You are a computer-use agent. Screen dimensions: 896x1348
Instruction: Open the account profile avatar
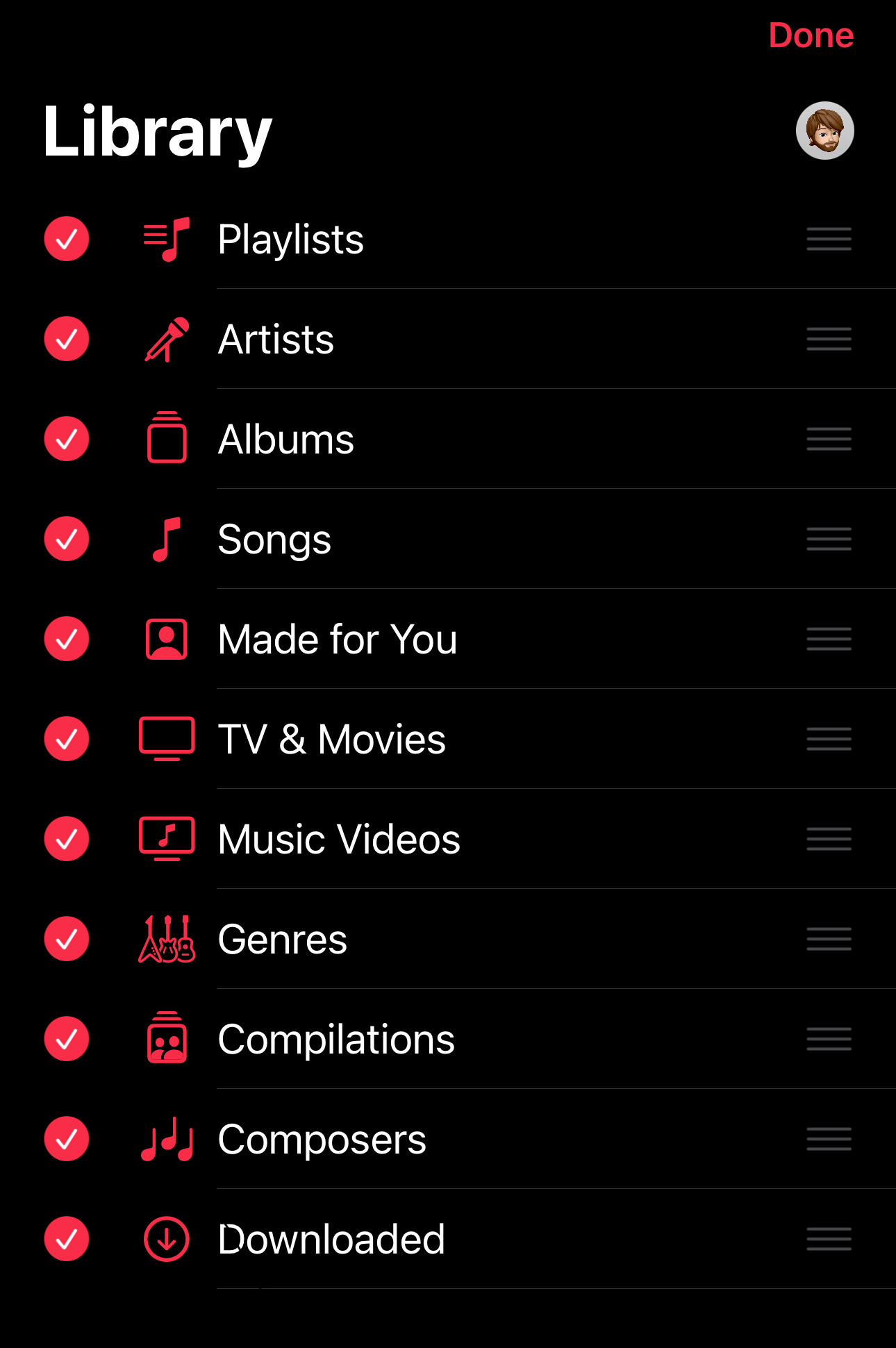point(824,131)
